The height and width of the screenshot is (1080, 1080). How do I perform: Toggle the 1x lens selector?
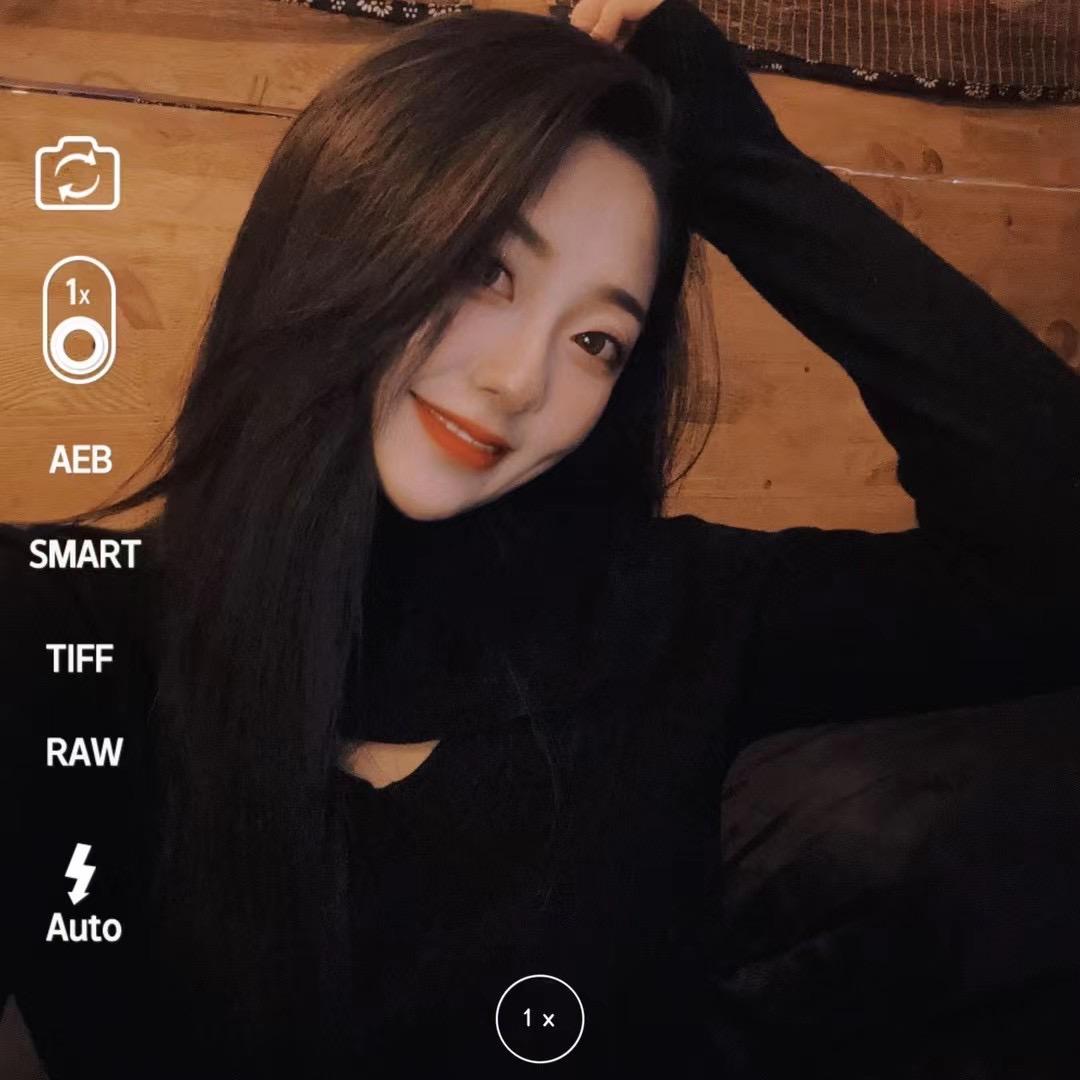(x=79, y=319)
